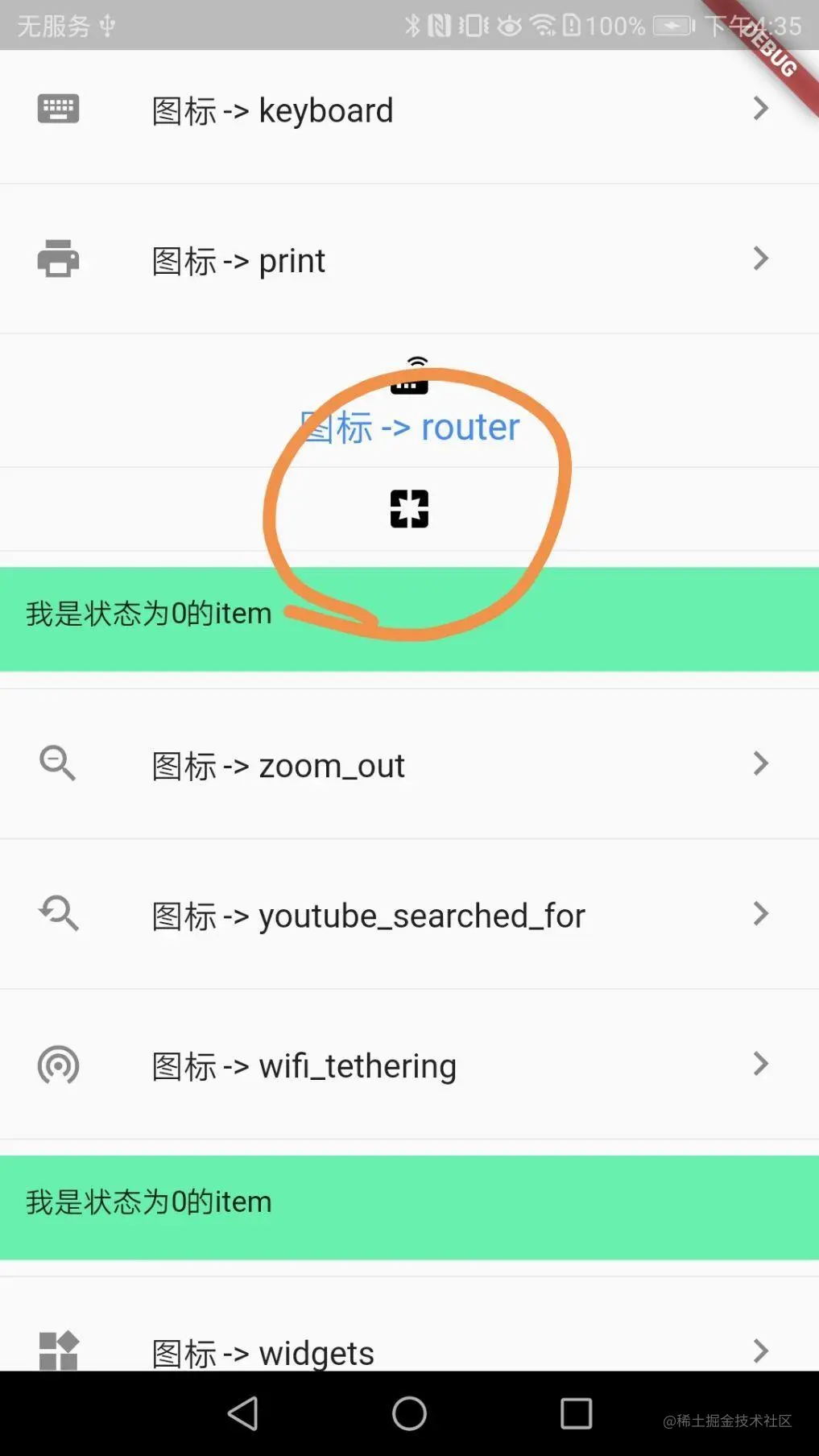This screenshot has height=1456, width=819.
Task: Click the black crop/fullscreen icon below router
Action: (410, 508)
